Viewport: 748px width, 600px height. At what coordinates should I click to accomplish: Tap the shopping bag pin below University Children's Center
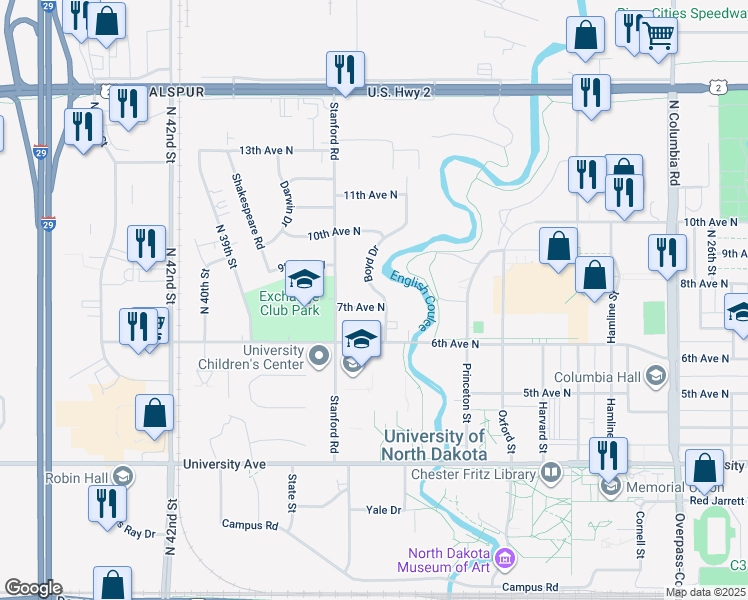(x=155, y=413)
